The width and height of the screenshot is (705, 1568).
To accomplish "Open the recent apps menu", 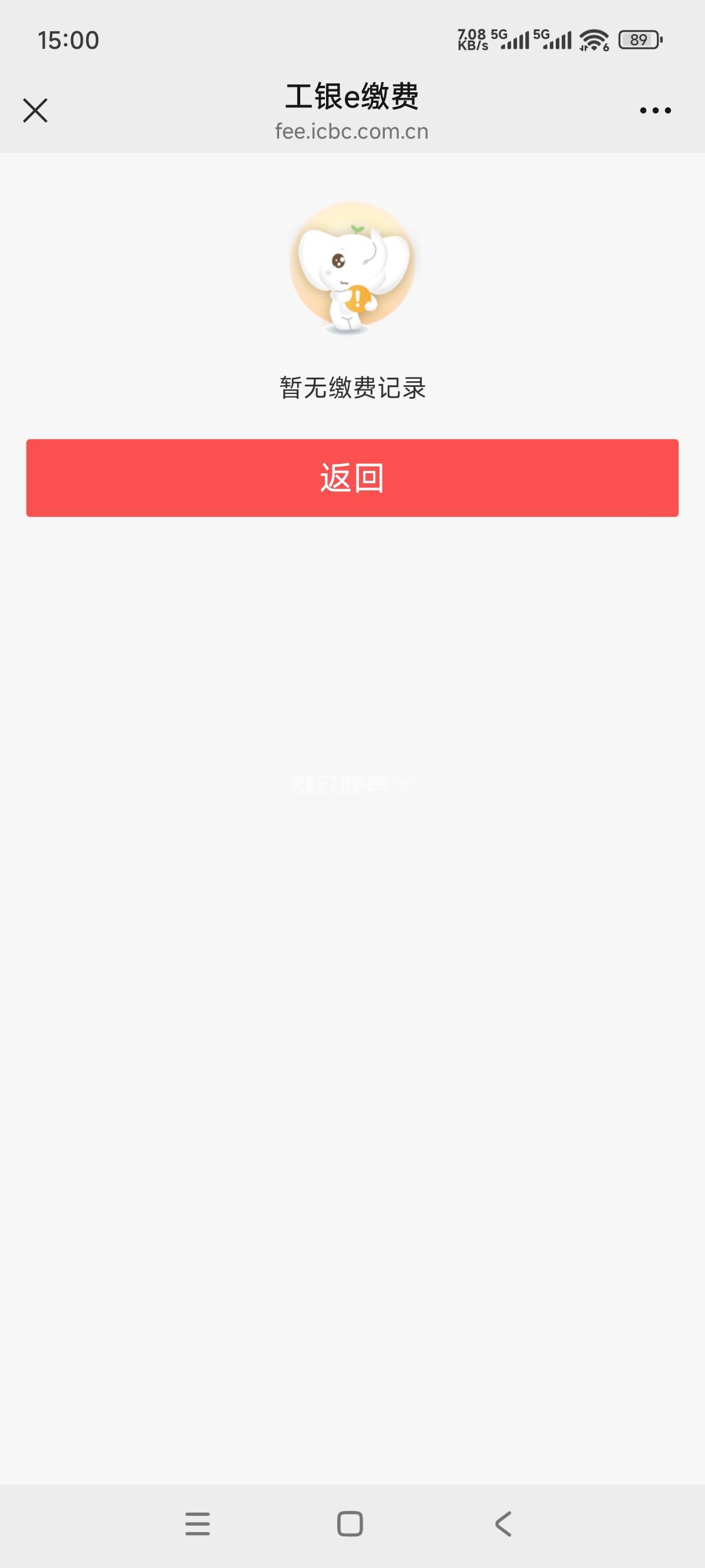I will [197, 1523].
